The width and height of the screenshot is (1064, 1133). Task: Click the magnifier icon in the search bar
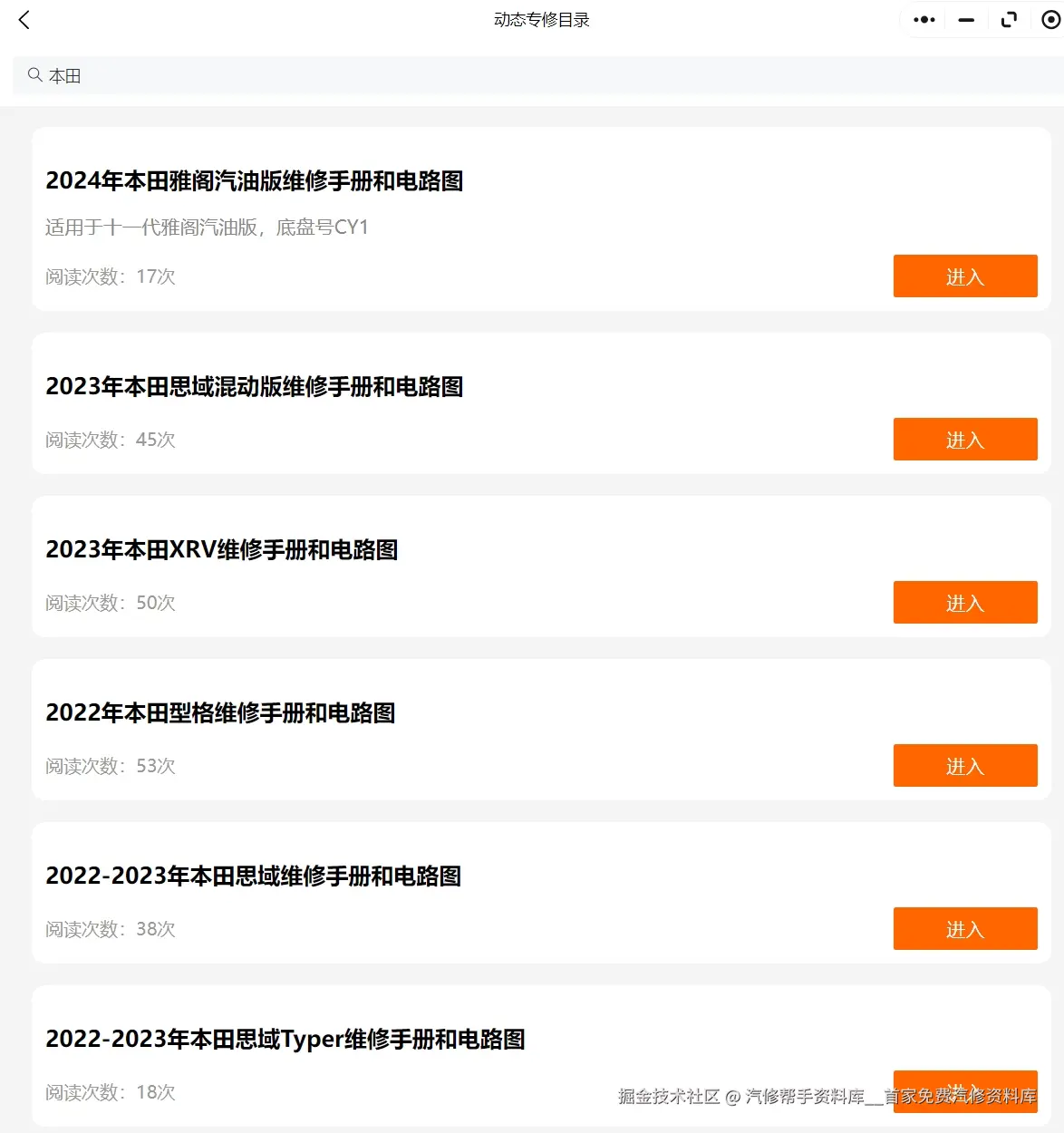pyautogui.click(x=34, y=75)
